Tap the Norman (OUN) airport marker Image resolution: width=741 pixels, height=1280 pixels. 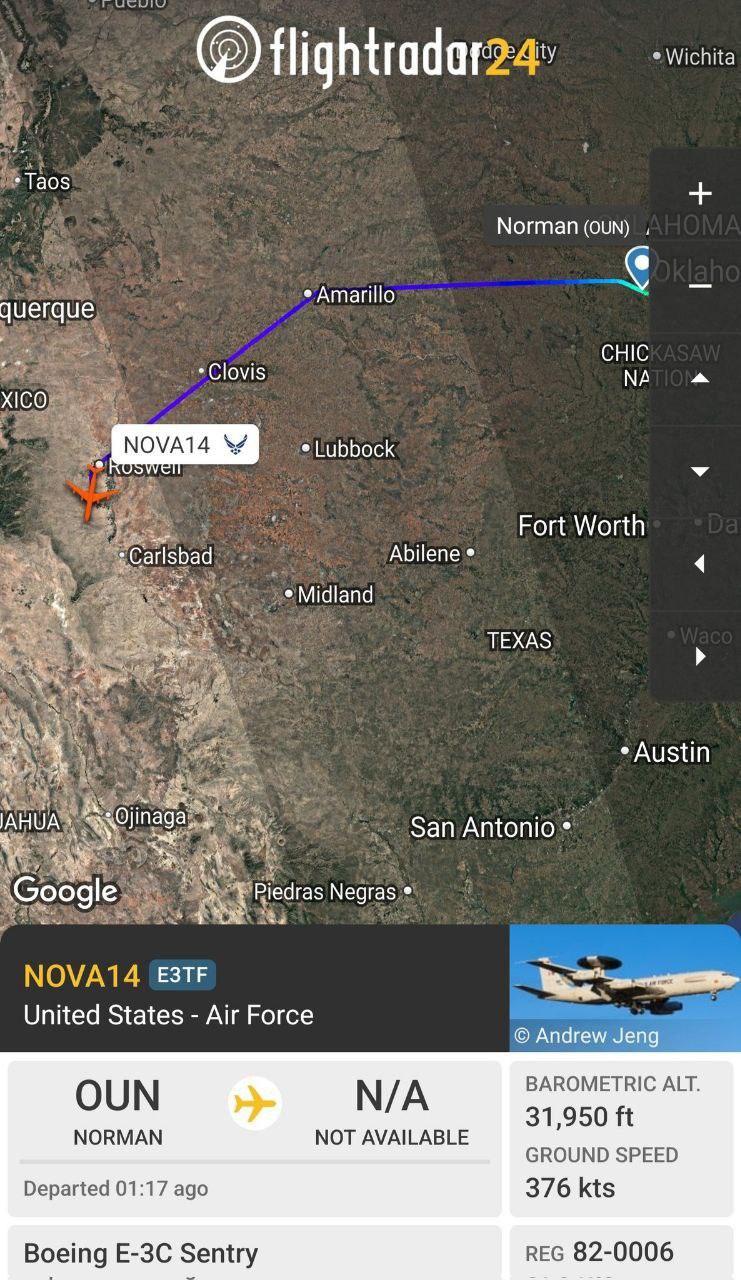(x=638, y=266)
